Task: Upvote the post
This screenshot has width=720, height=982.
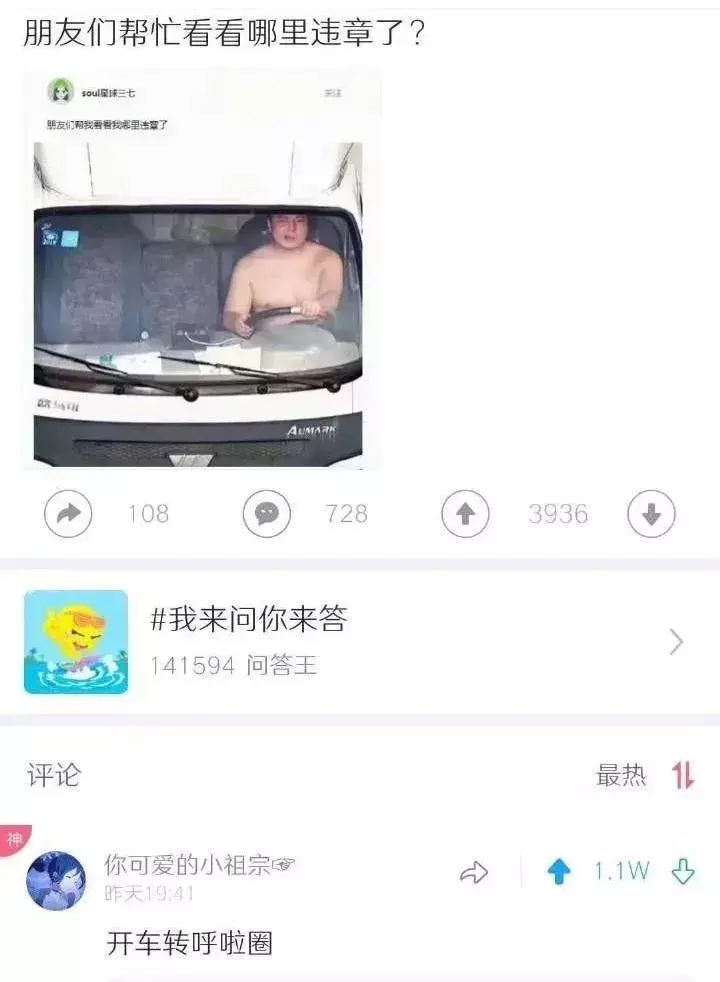Action: pyautogui.click(x=465, y=514)
